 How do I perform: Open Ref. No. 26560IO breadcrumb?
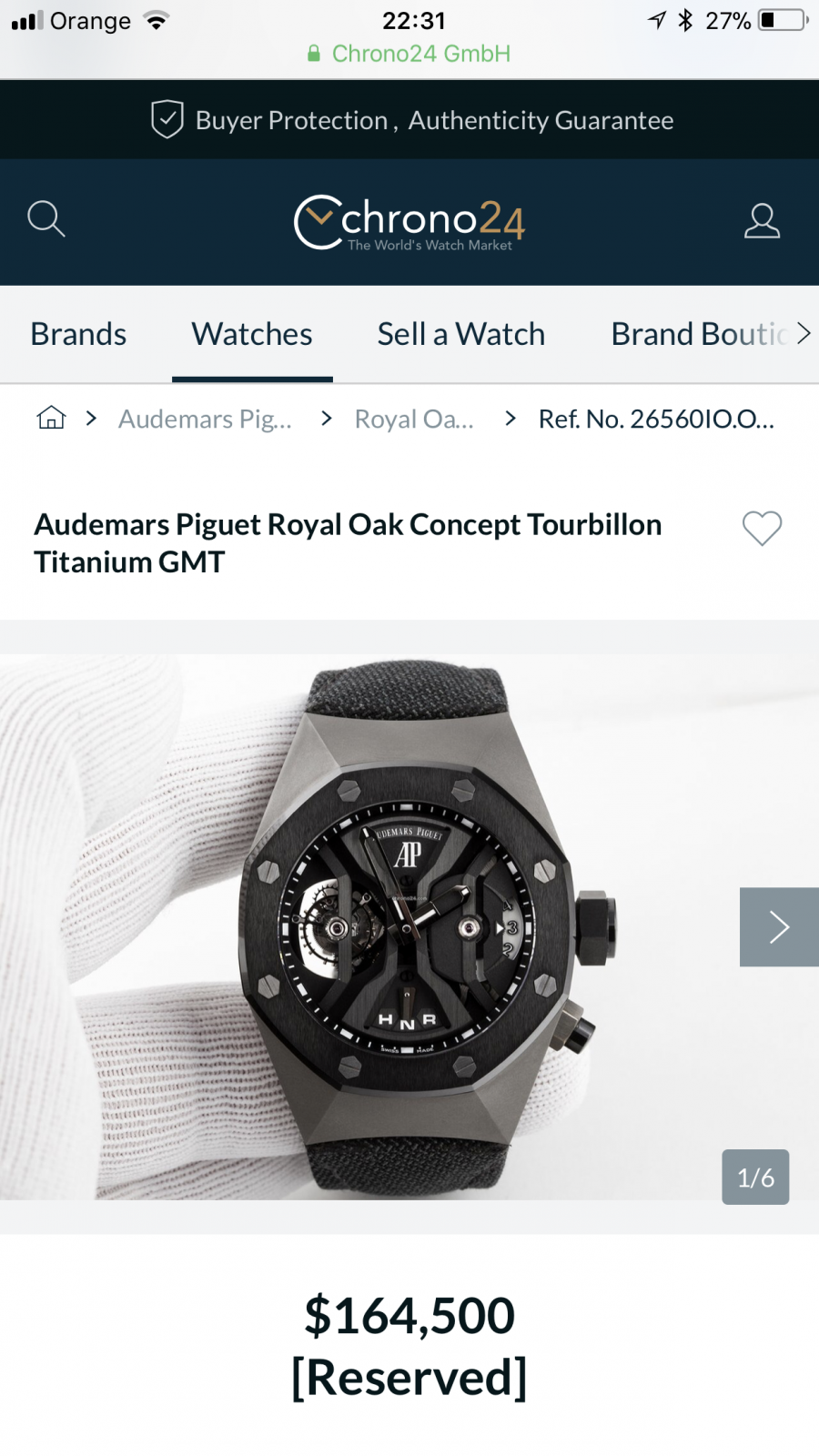656,419
